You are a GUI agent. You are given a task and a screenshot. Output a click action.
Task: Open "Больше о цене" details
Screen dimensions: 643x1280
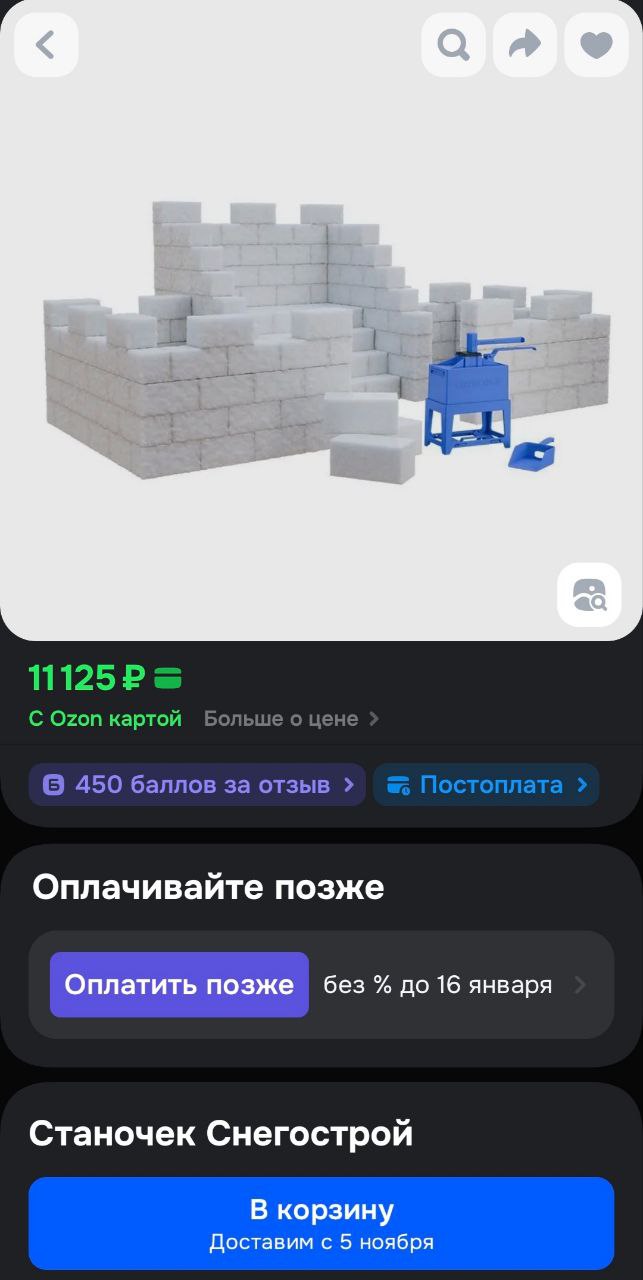click(x=291, y=719)
